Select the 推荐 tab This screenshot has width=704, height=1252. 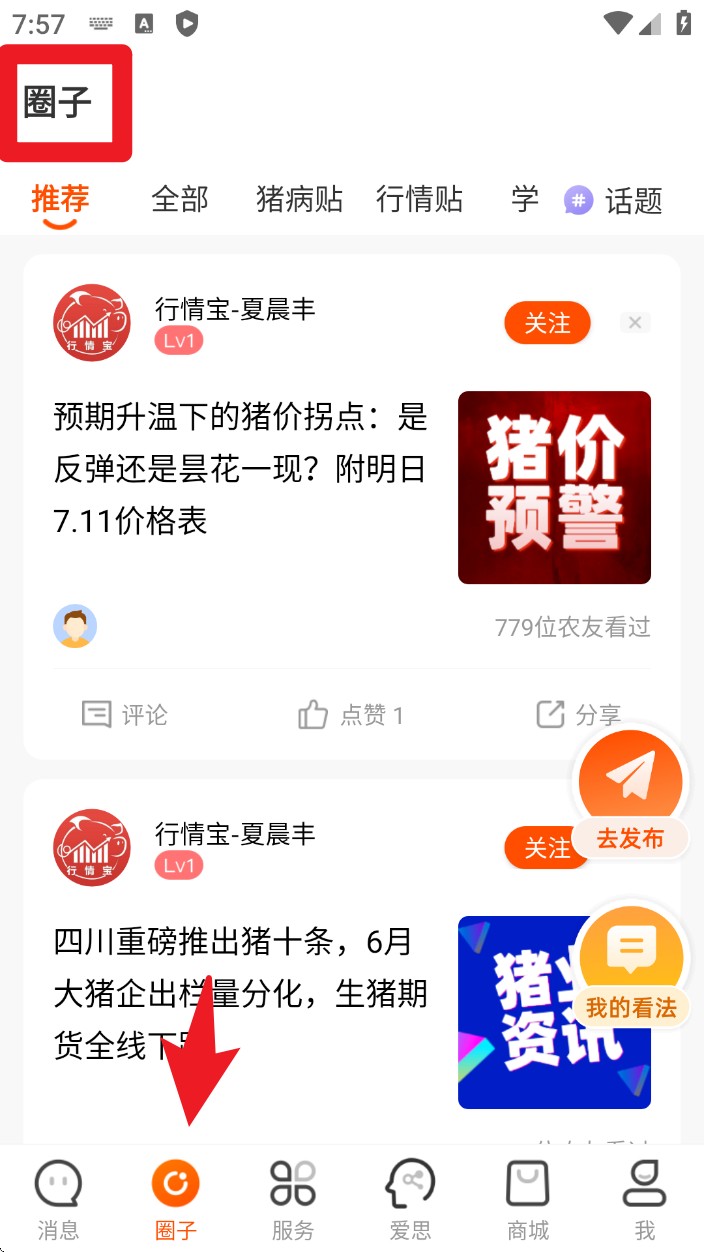click(x=60, y=200)
